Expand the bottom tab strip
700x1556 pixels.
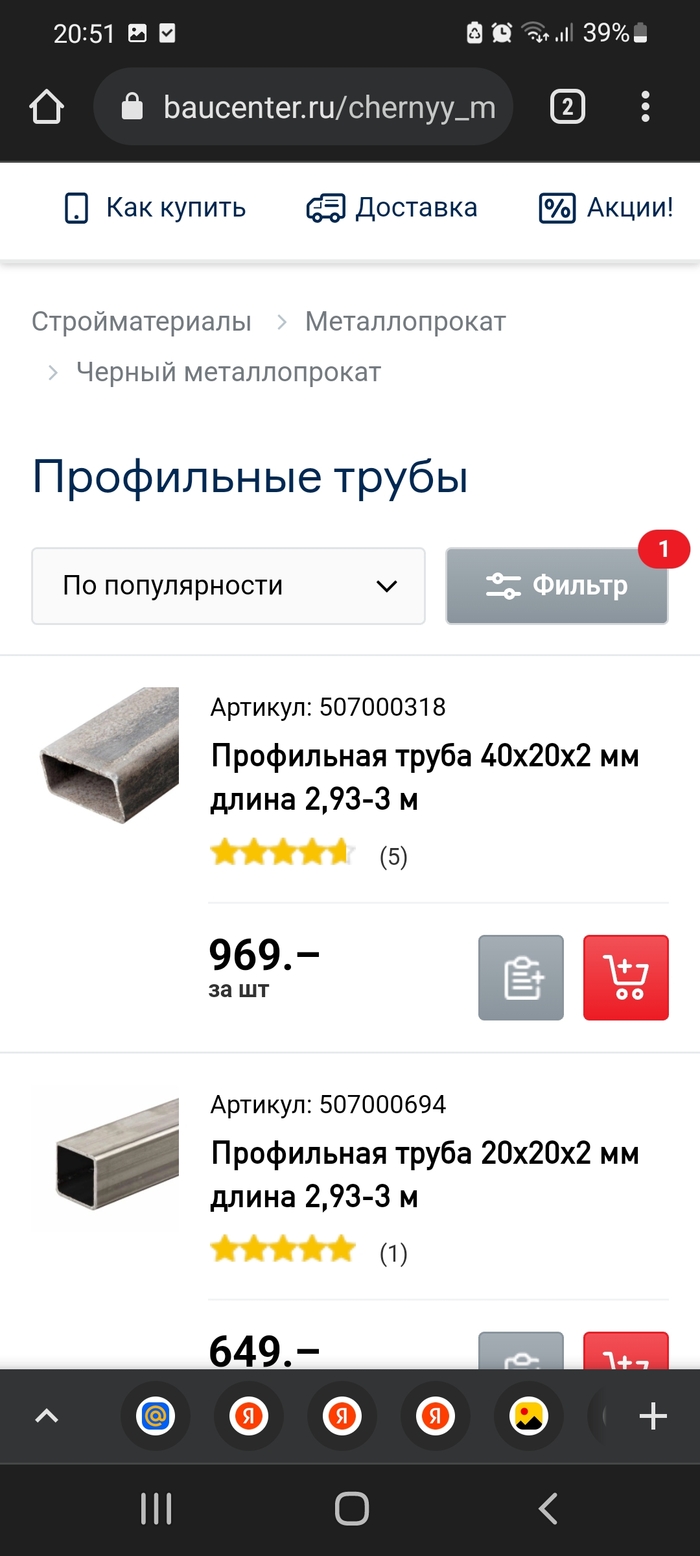[47, 1416]
